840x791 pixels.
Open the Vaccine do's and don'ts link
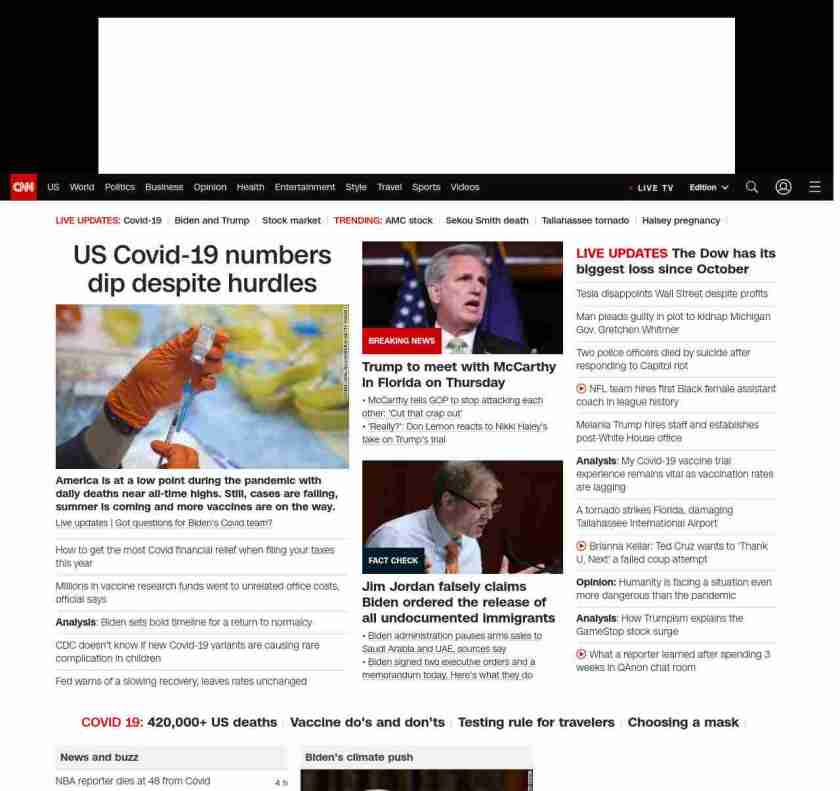[367, 722]
